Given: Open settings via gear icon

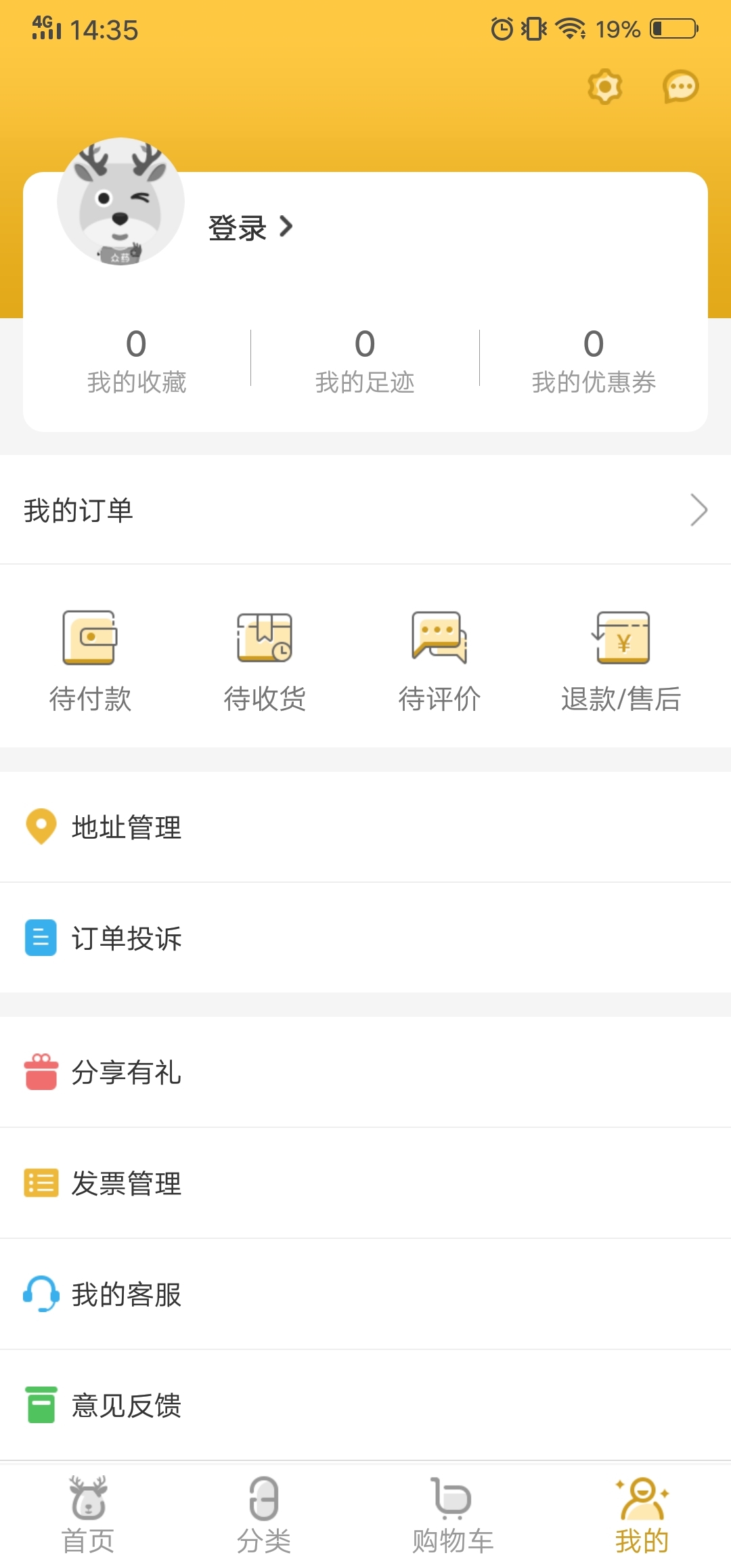Looking at the screenshot, I should (x=604, y=87).
